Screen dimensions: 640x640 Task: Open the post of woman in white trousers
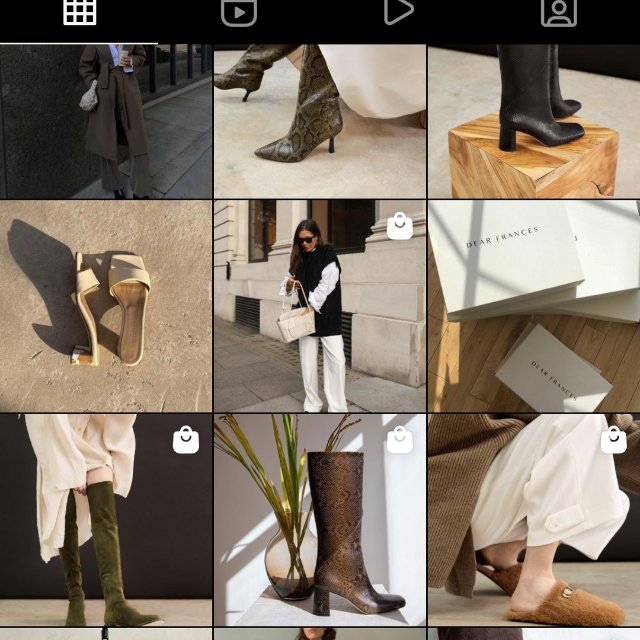point(320,306)
